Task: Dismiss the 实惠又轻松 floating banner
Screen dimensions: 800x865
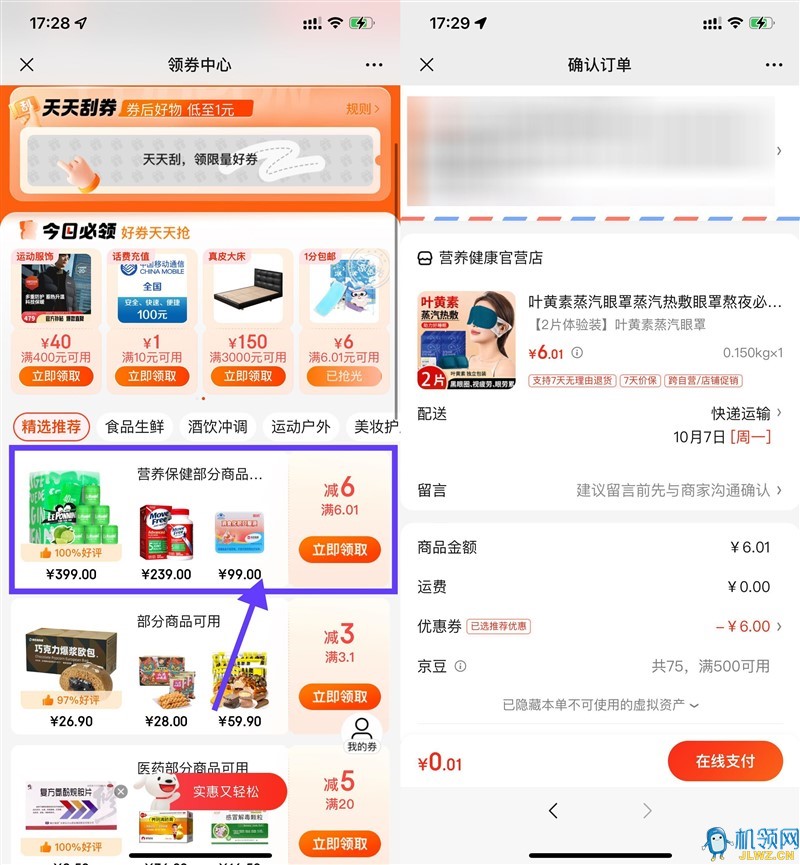Action: [x=121, y=791]
